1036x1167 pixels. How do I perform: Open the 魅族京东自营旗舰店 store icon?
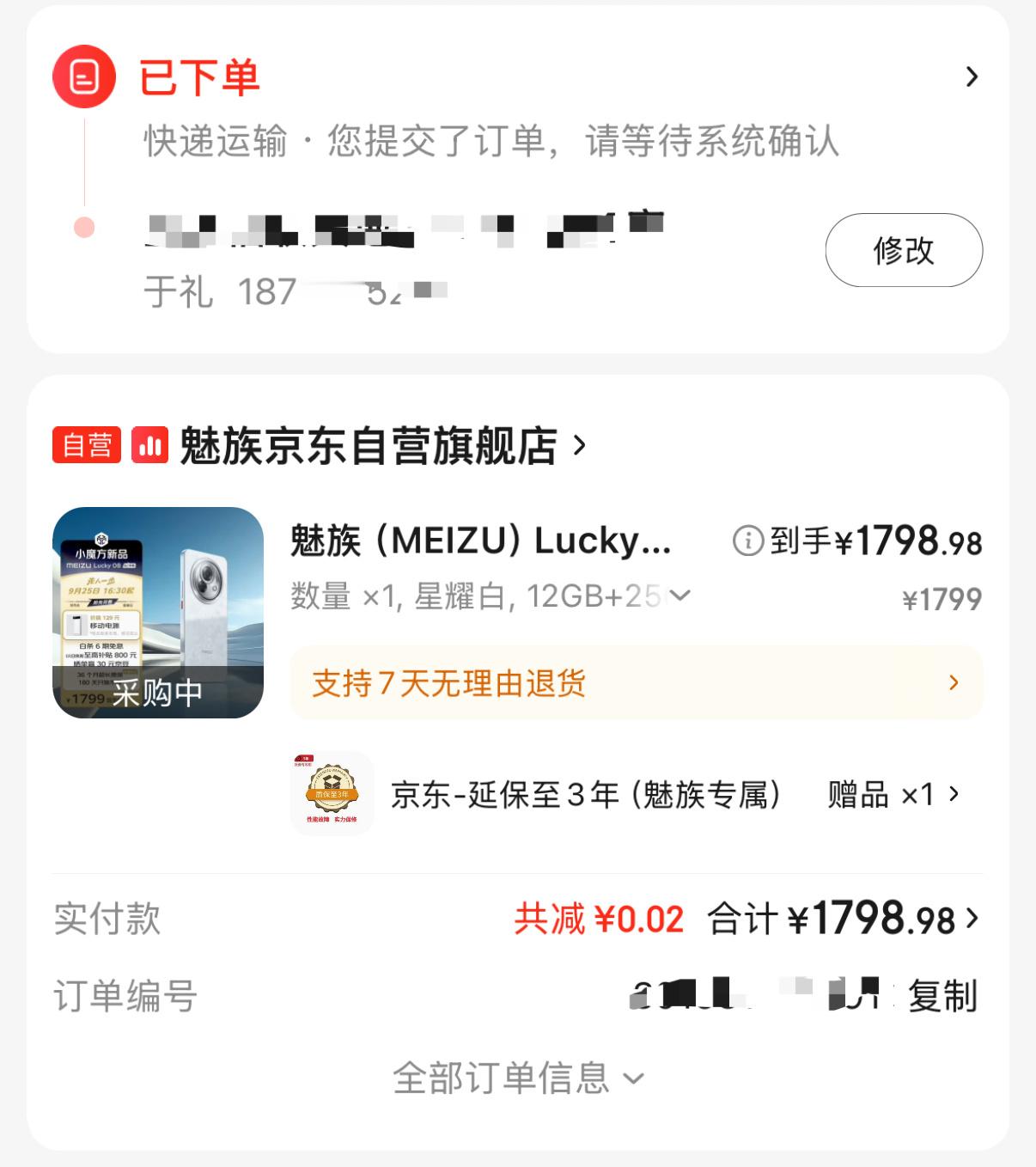tap(148, 445)
